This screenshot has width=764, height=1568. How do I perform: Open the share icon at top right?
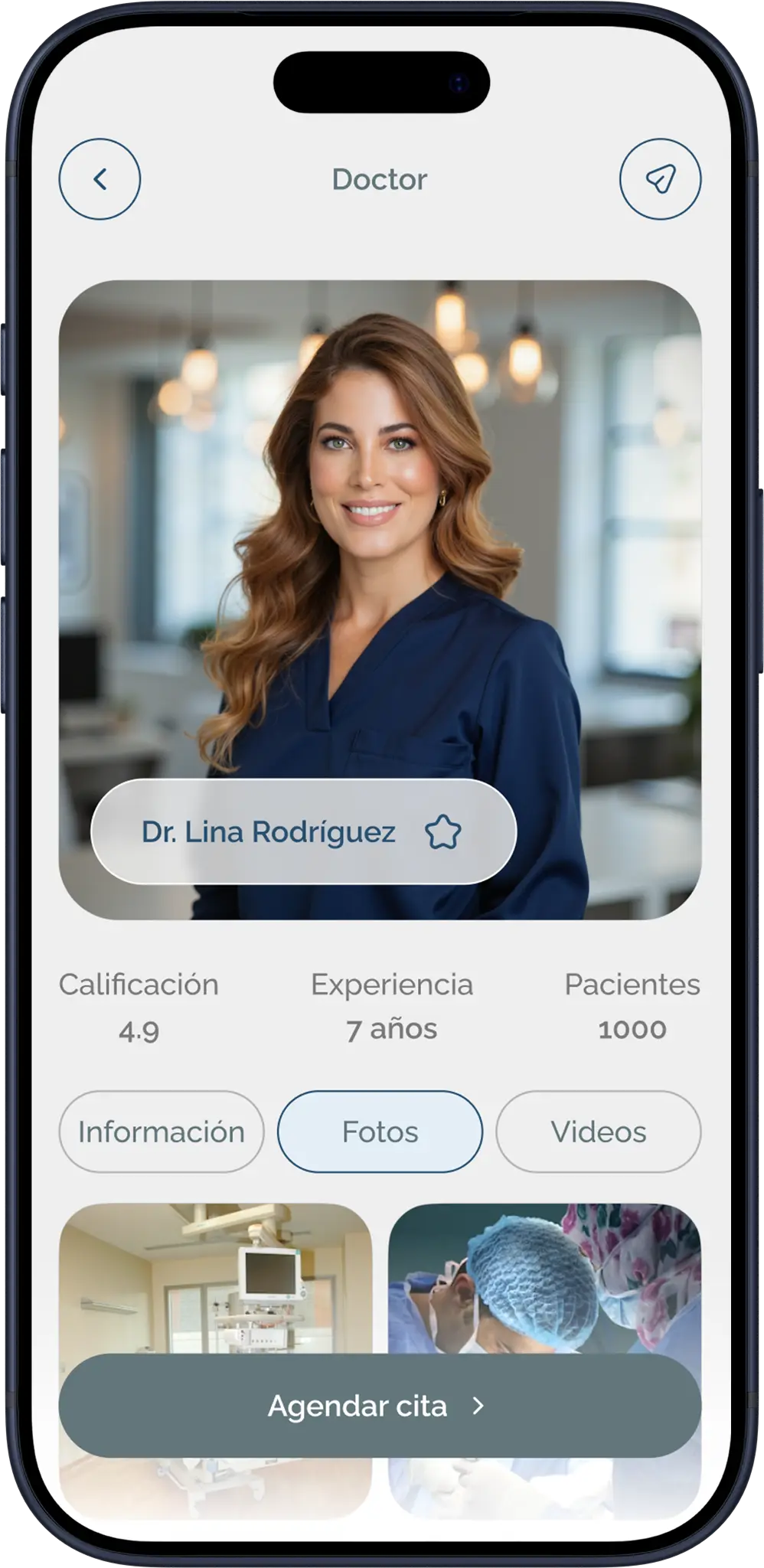[660, 178]
